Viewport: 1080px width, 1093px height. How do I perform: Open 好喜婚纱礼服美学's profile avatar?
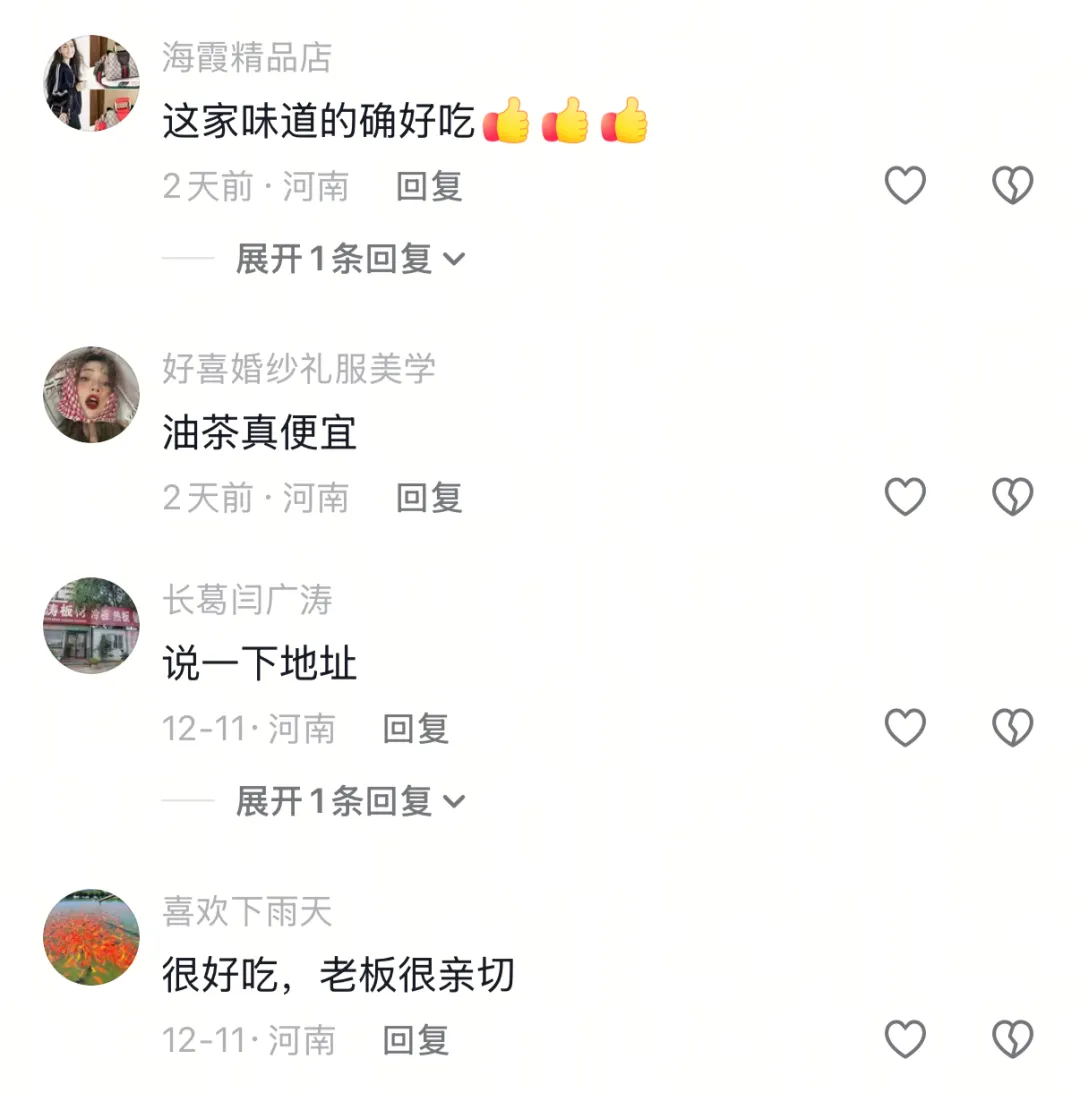click(91, 395)
